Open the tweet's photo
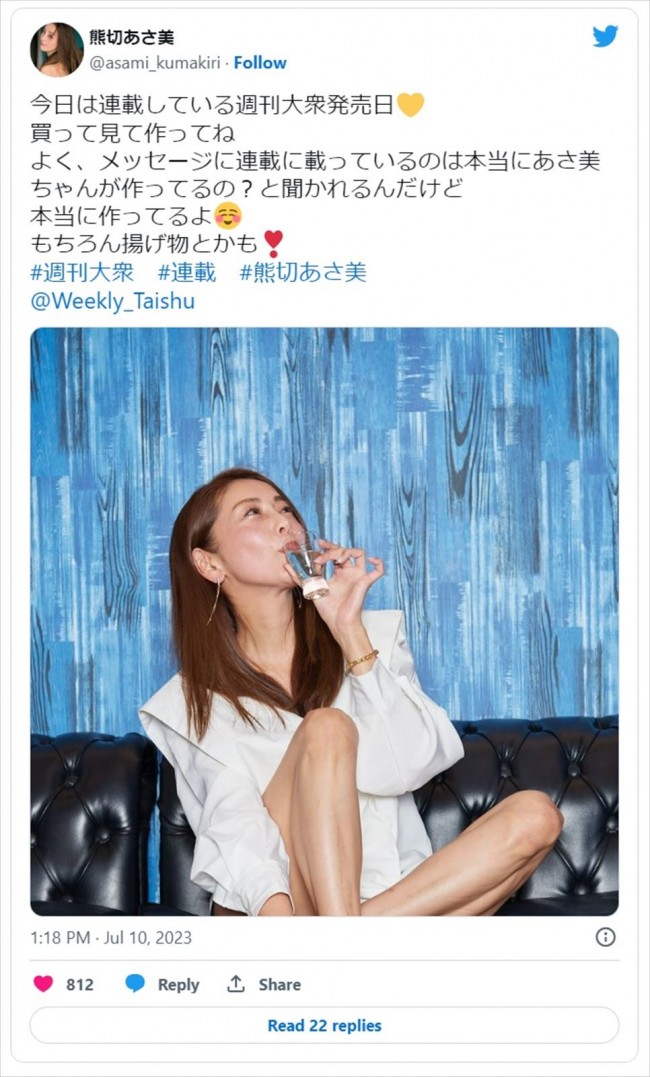Screen dimensions: 650x1077 tap(324, 620)
